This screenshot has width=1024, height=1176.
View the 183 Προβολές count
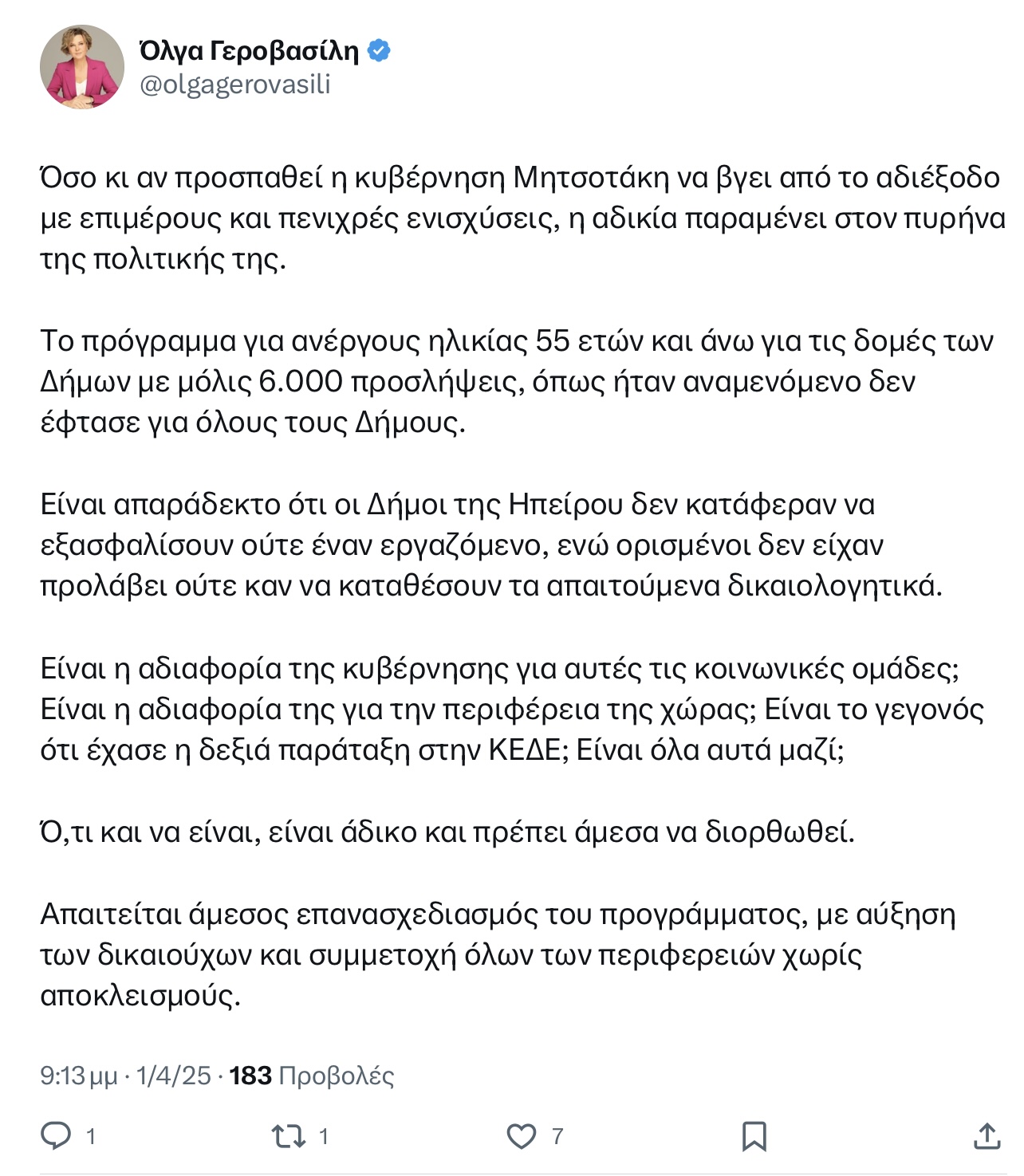click(312, 1076)
